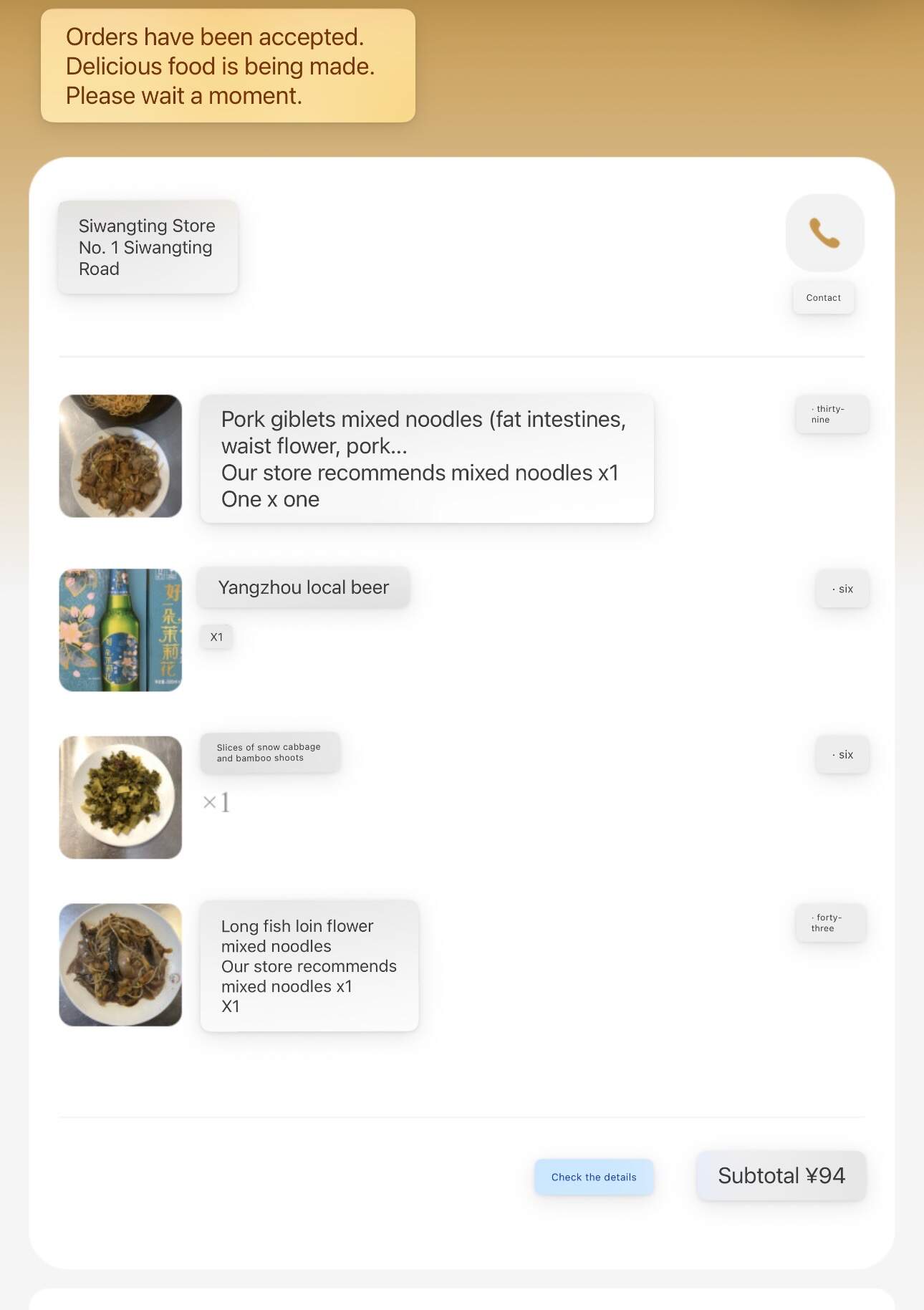Open the pork giblets mixed noodles item
The width and height of the screenshot is (924, 1310).
pos(426,458)
